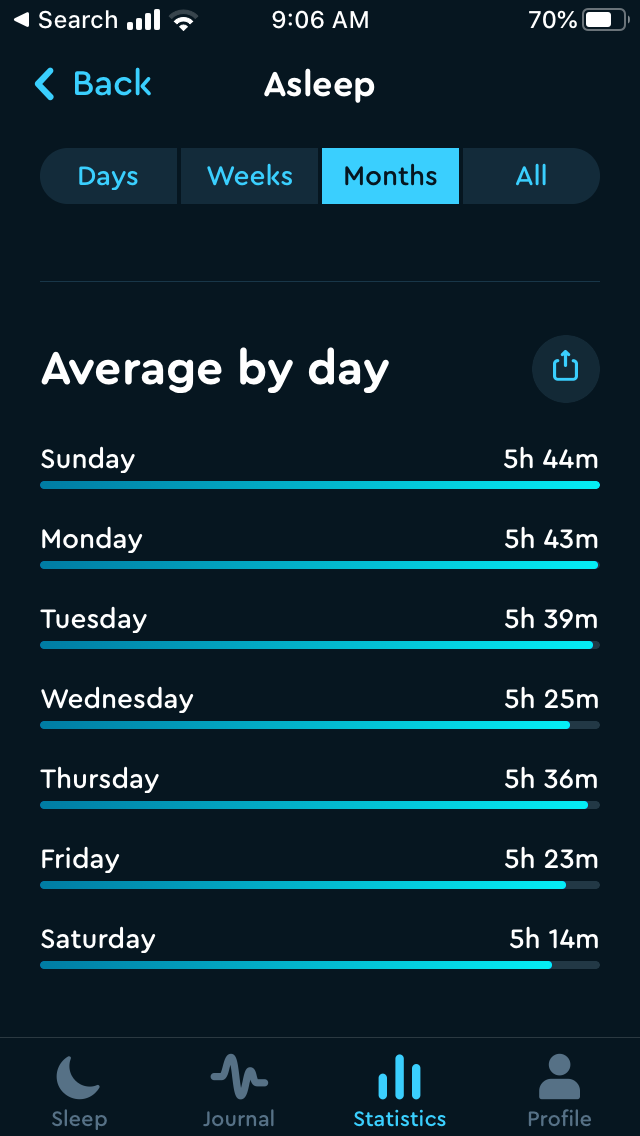Open the Journal tab

[239, 1090]
